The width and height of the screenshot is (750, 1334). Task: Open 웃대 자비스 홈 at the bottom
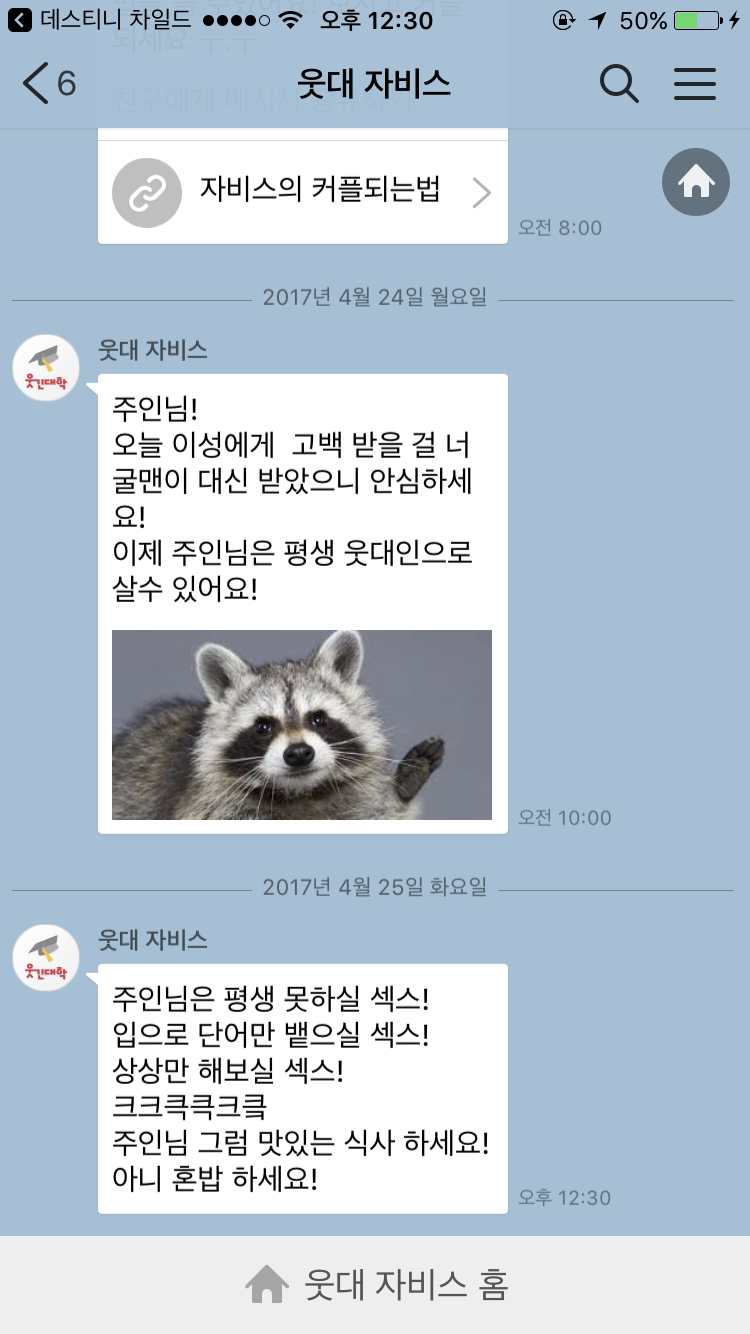click(375, 1284)
